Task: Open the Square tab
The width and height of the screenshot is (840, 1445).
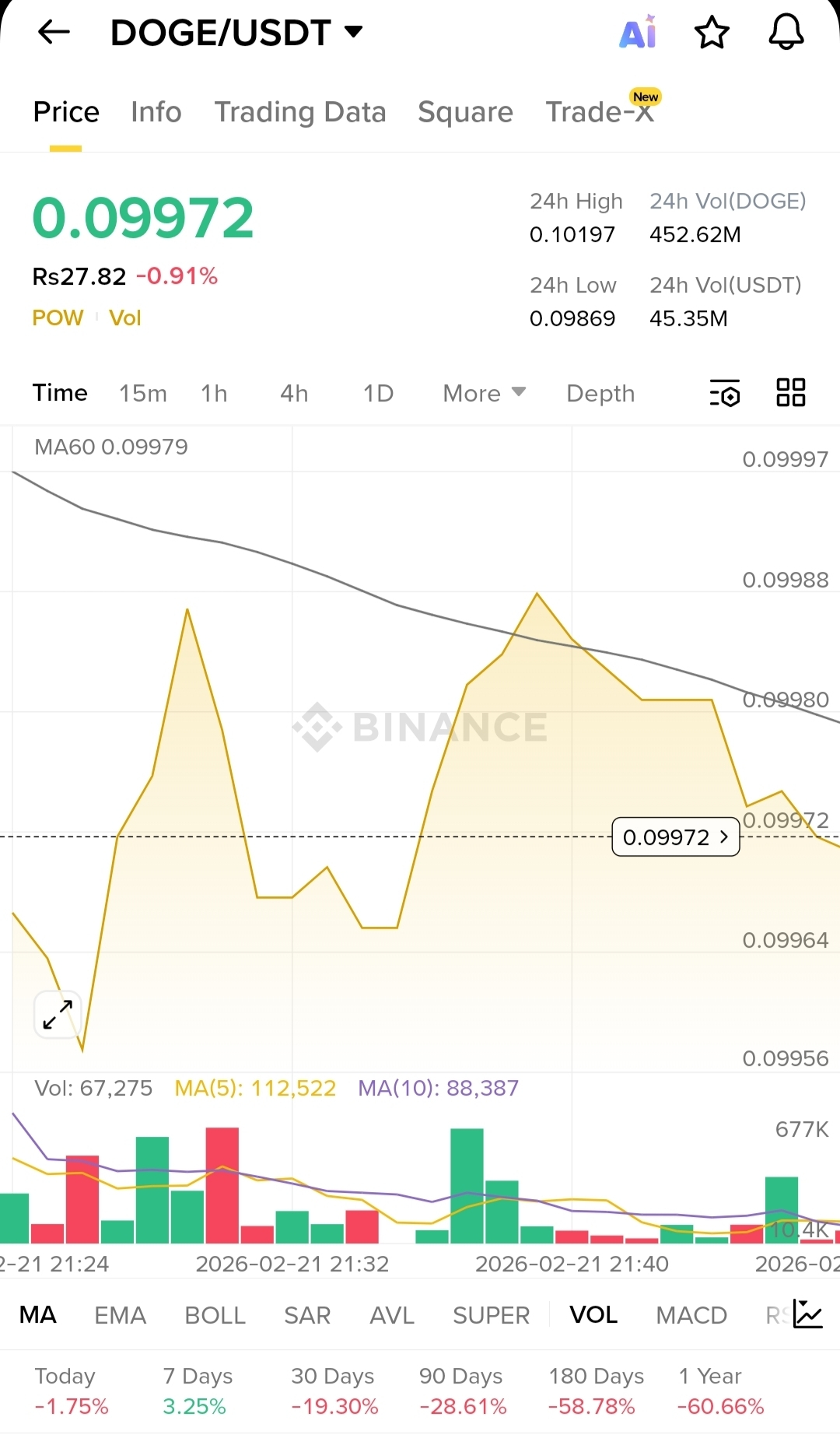Action: tap(465, 112)
